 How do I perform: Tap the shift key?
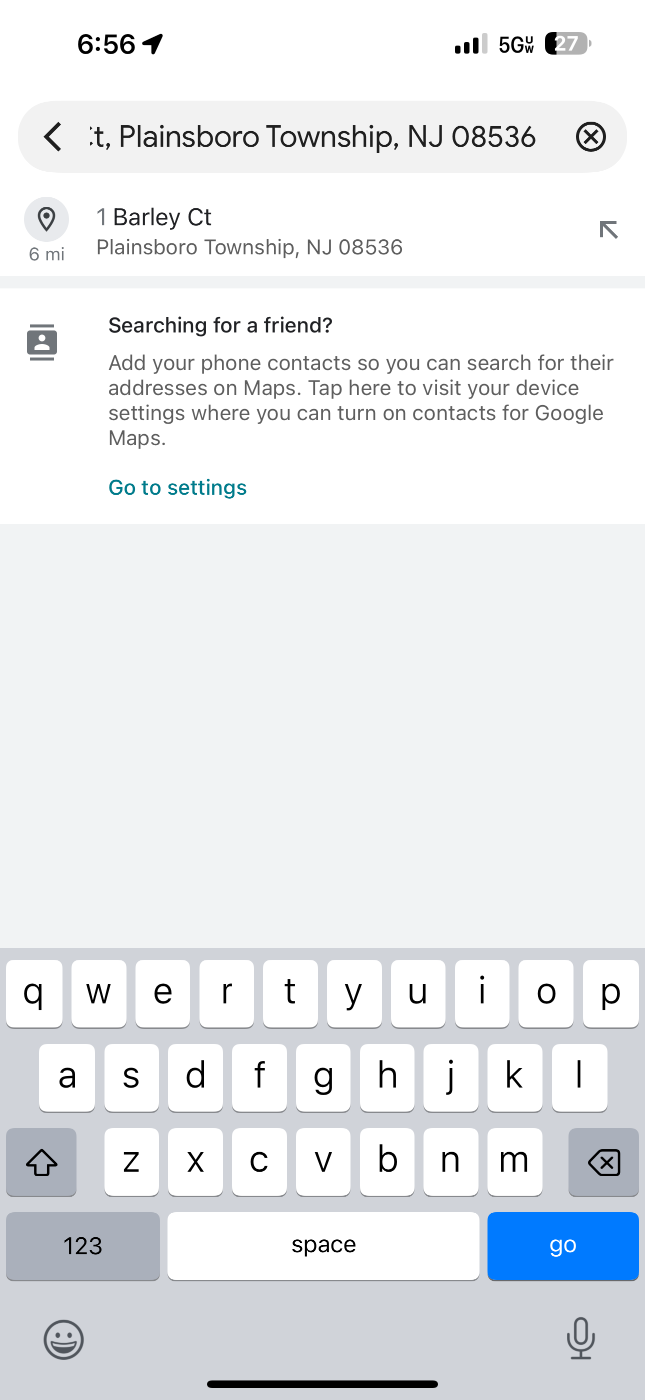(x=41, y=1162)
